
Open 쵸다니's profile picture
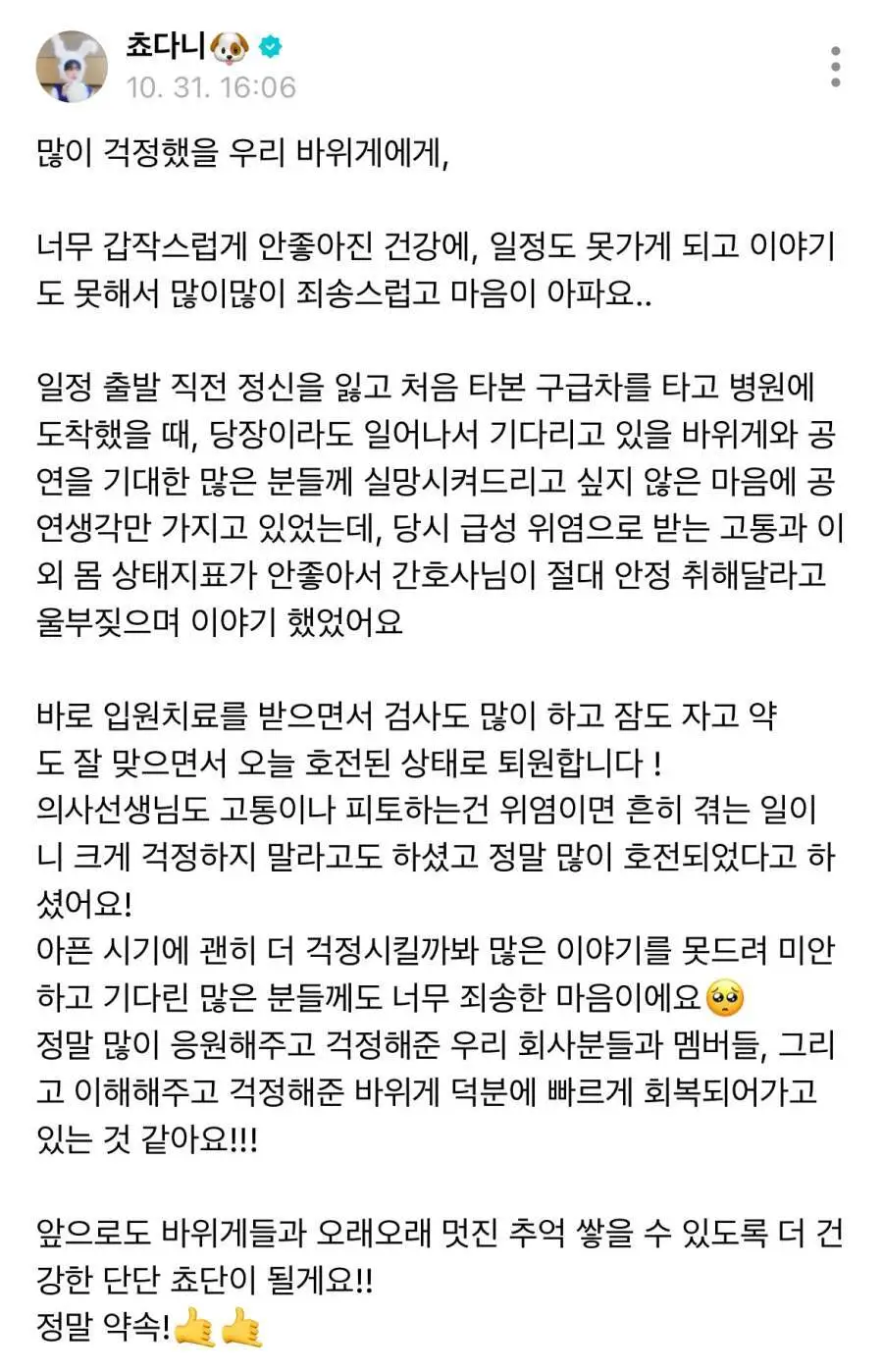[x=72, y=67]
